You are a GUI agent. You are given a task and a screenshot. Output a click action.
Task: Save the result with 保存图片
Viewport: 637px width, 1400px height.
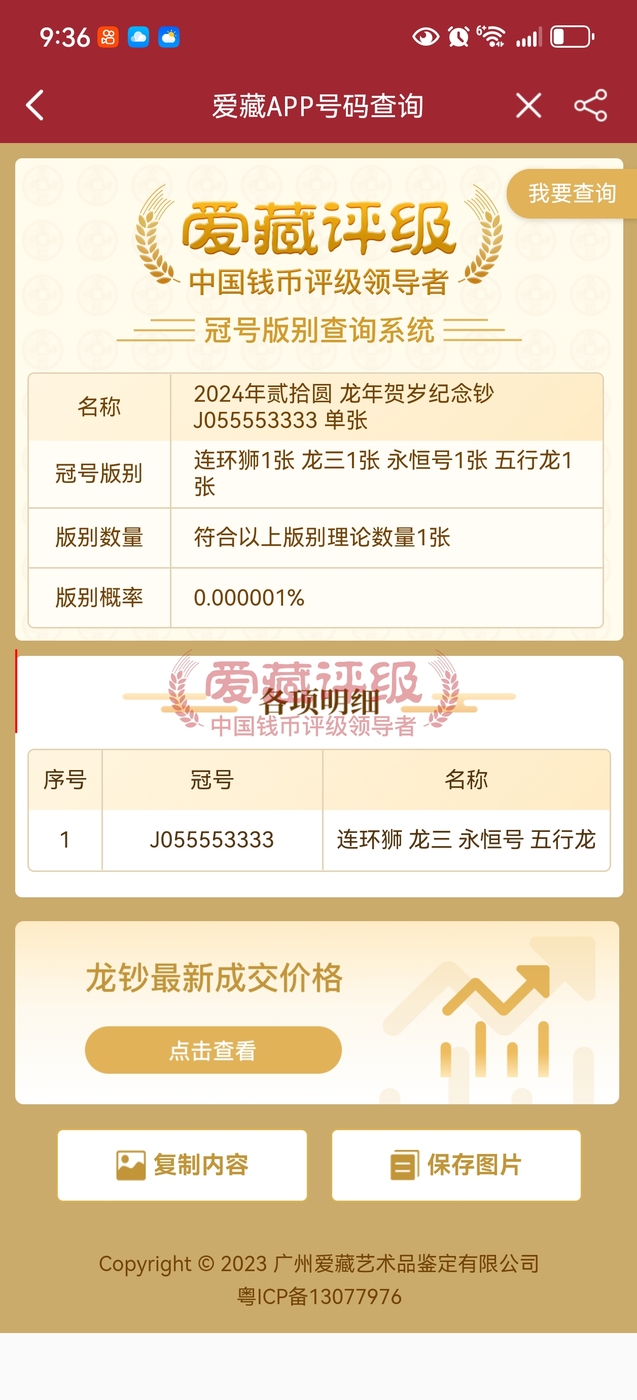456,1165
